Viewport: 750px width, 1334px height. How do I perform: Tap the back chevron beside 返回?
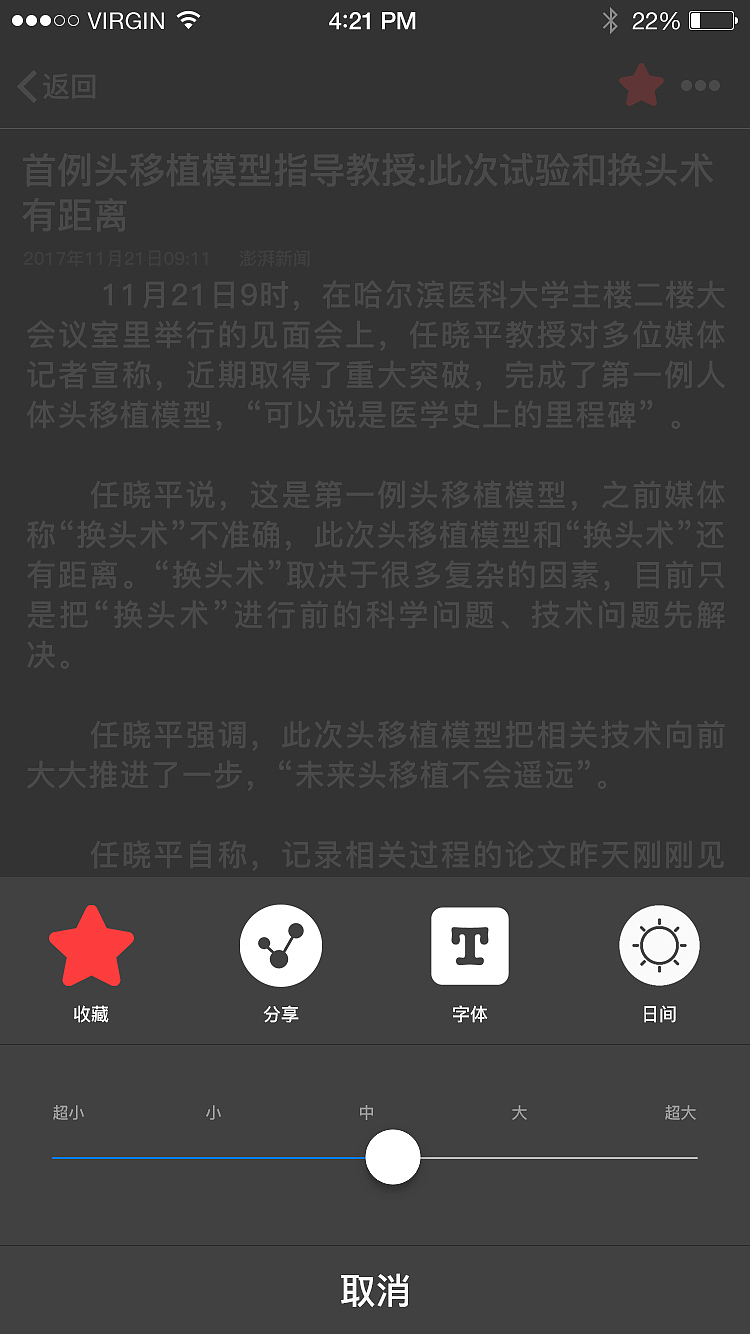click(26, 87)
